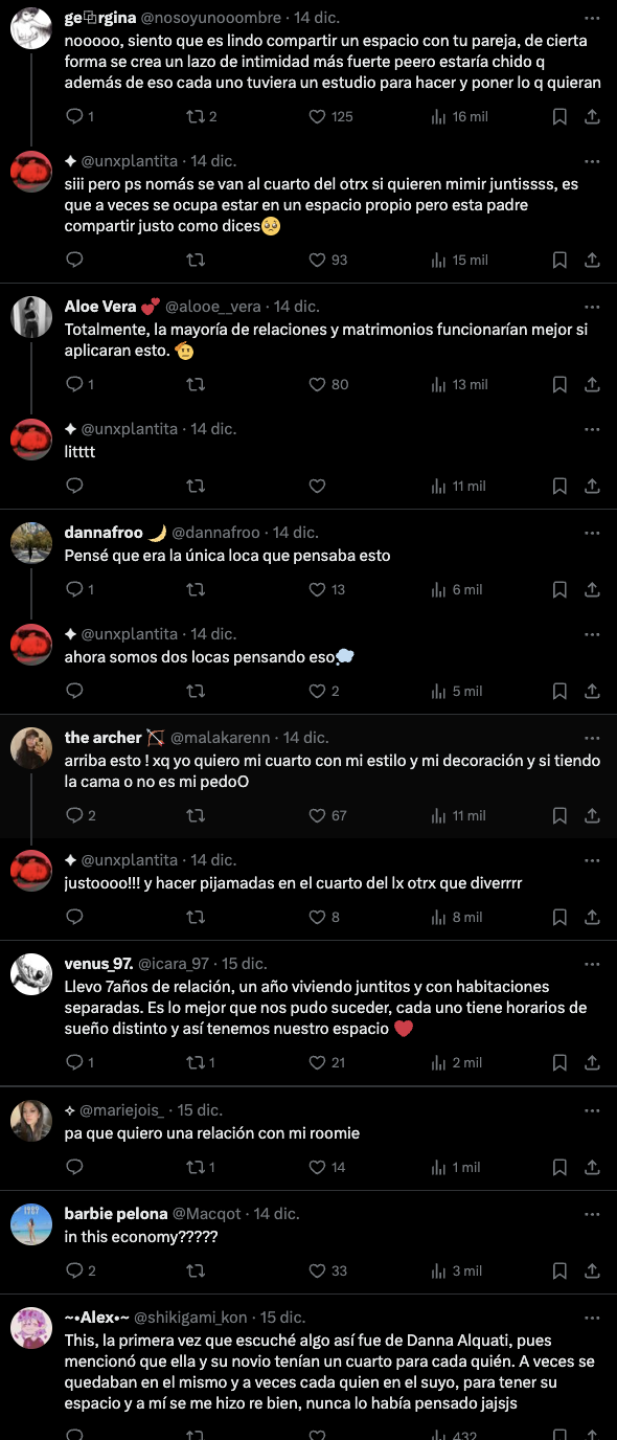Share the archer's reply
Screen dimensions: 617x1440
click(592, 815)
